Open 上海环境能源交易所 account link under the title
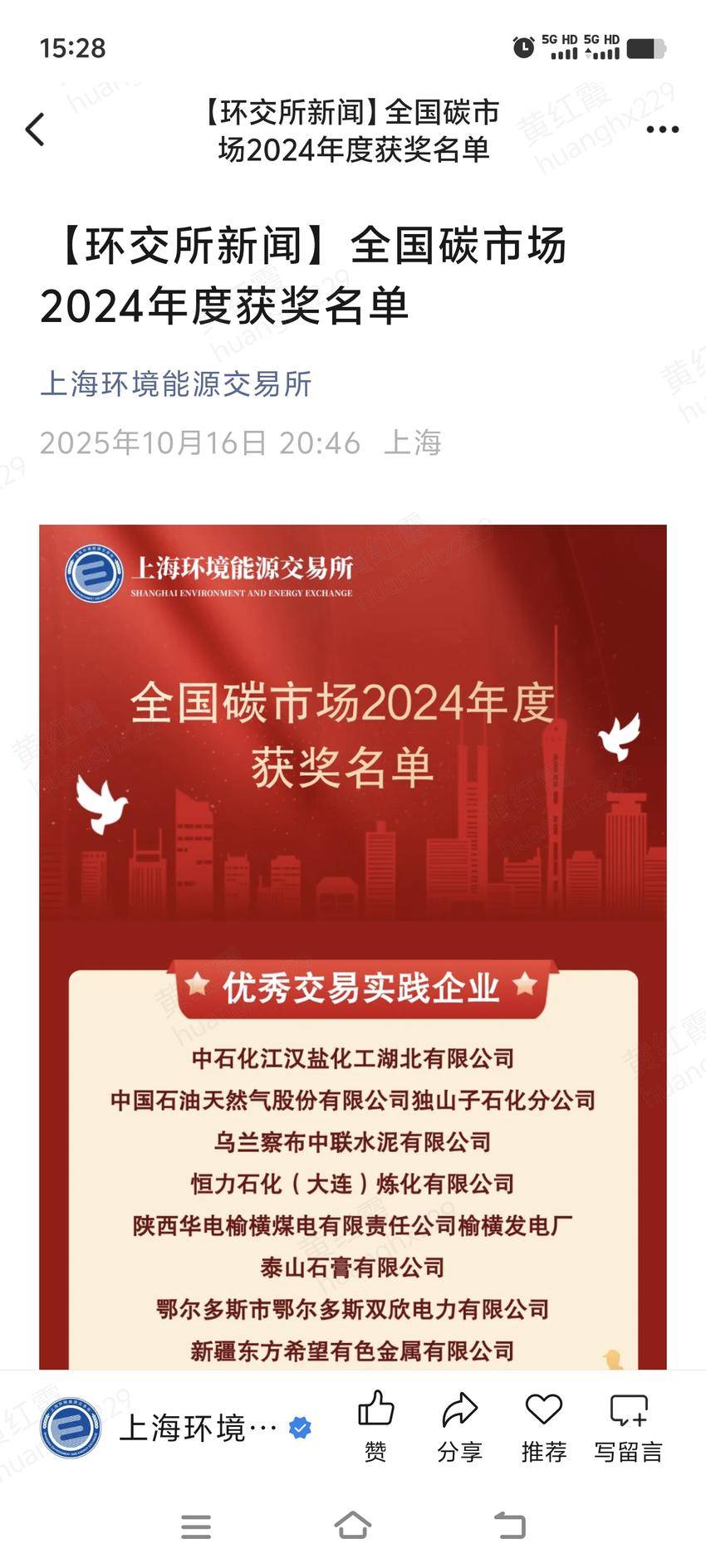This screenshot has width=706, height=1568. click(176, 384)
